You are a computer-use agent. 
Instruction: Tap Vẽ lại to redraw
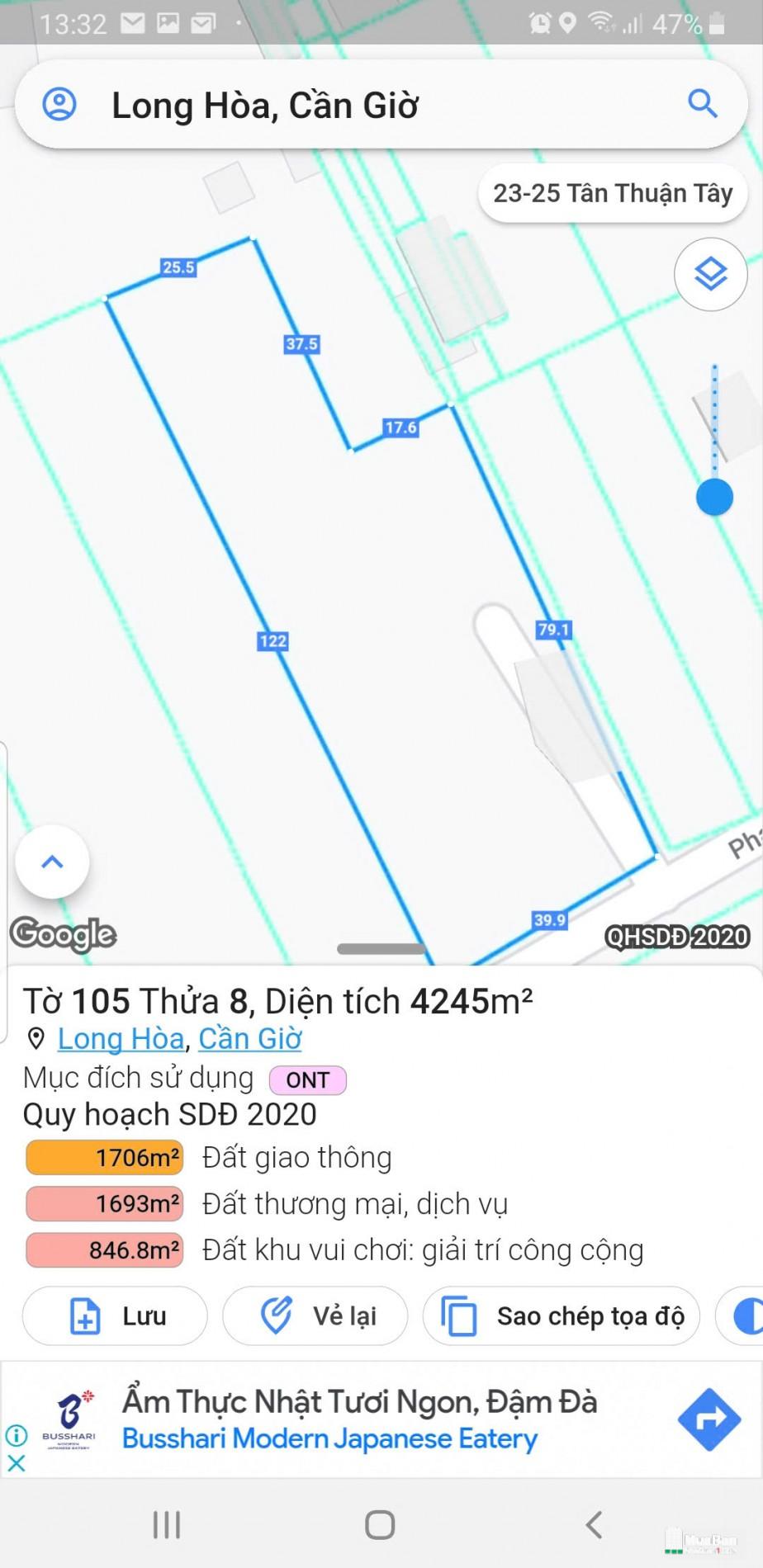click(315, 1316)
